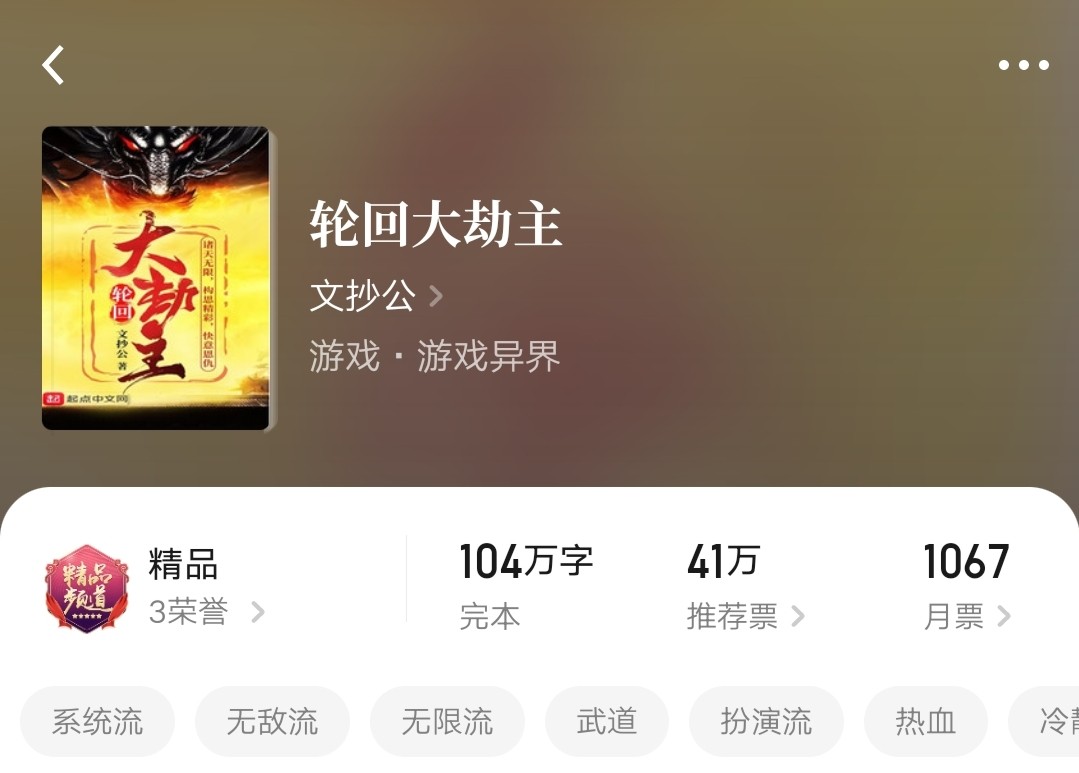This screenshot has height=773, width=1079.
Task: Tap the 轮回大劫主 book cover
Action: [x=157, y=278]
